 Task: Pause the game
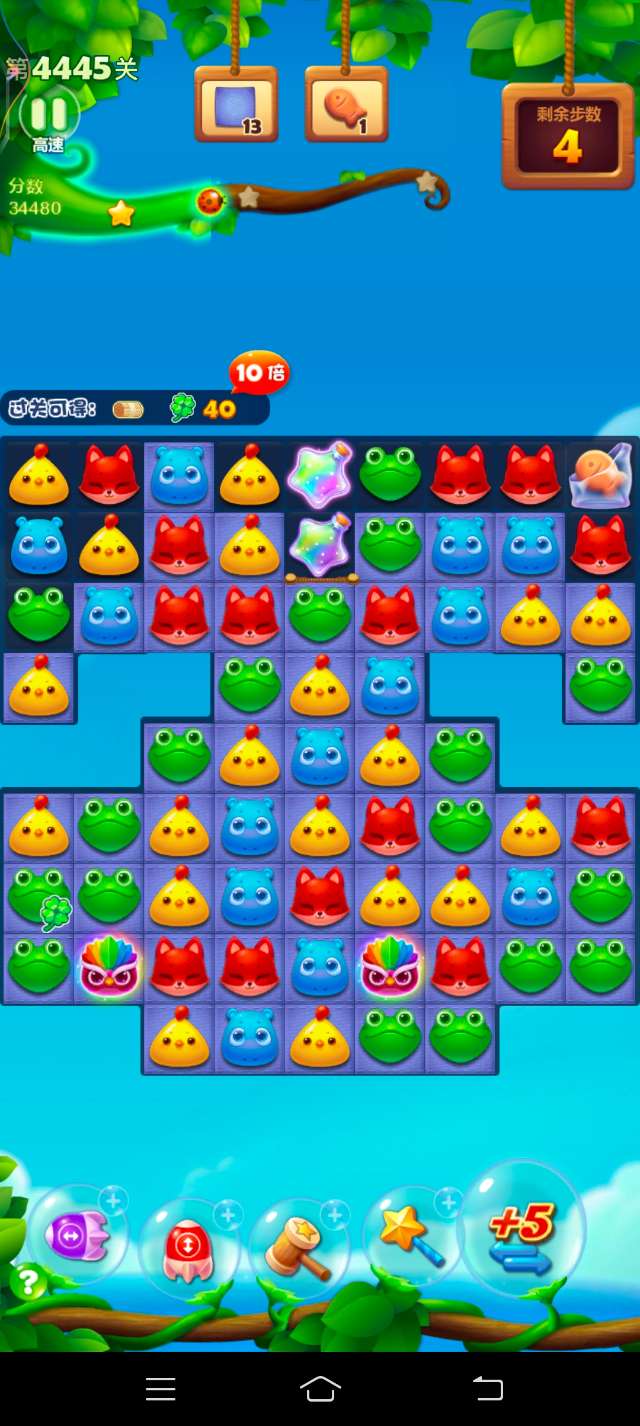pyautogui.click(x=48, y=113)
